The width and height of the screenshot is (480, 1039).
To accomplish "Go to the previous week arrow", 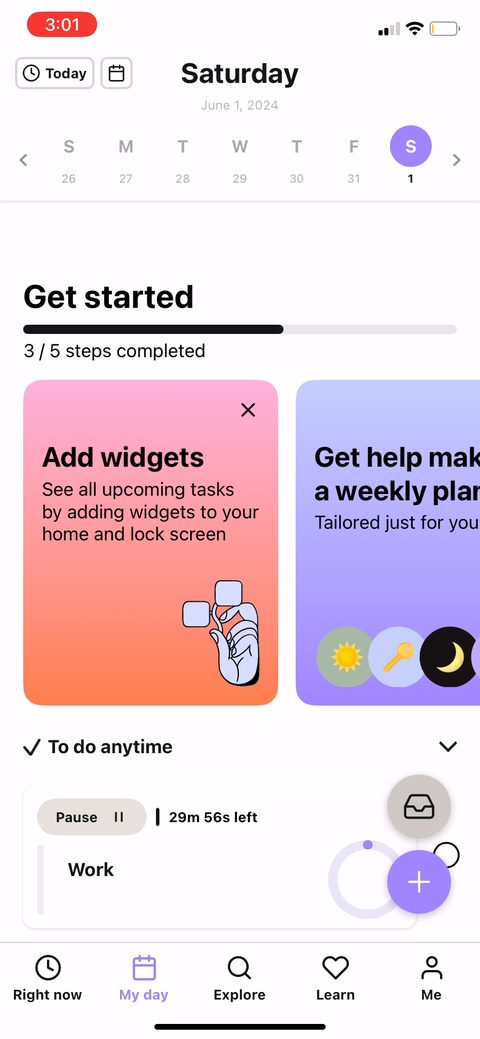I will coord(23,160).
